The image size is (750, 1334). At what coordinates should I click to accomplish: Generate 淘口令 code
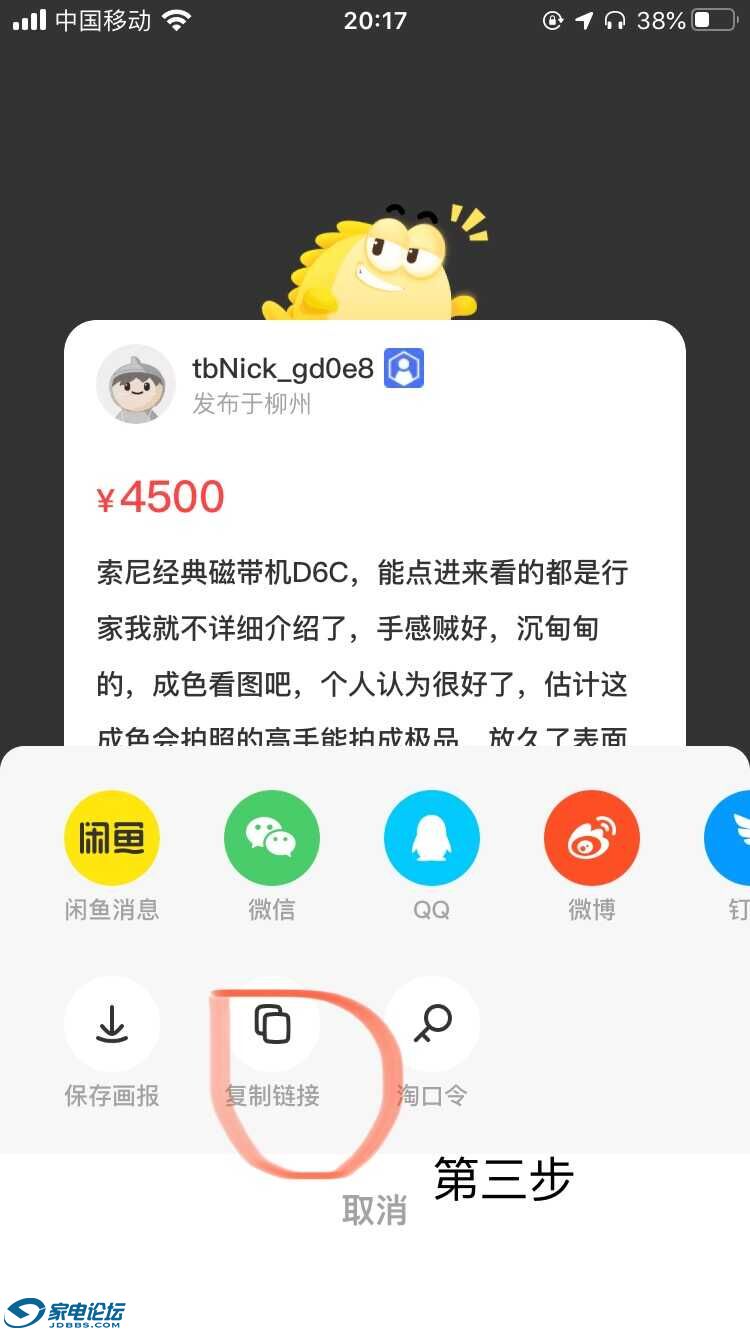[x=432, y=1024]
